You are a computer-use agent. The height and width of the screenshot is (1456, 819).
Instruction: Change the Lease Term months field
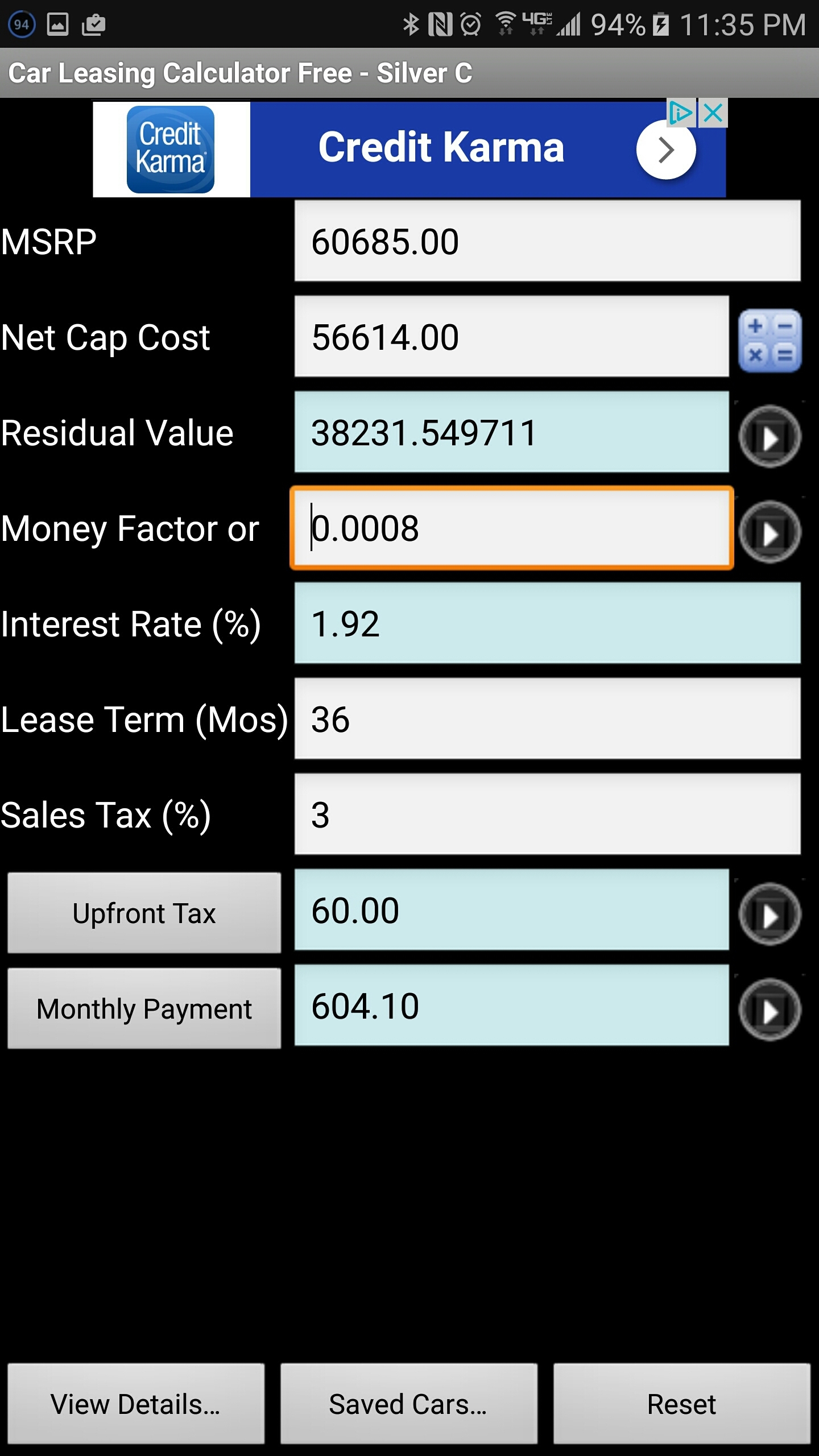[547, 718]
